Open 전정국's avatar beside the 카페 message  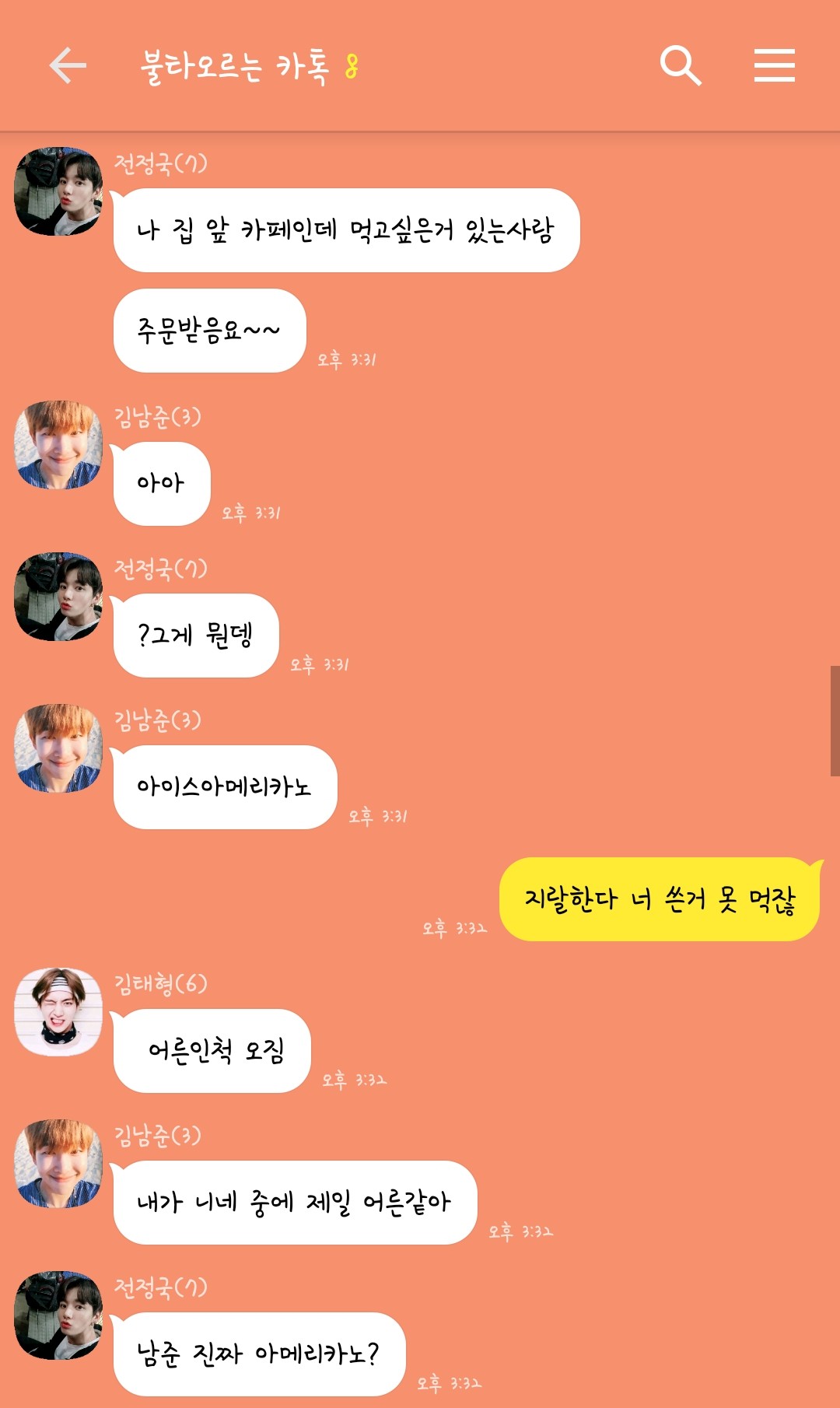[58, 191]
